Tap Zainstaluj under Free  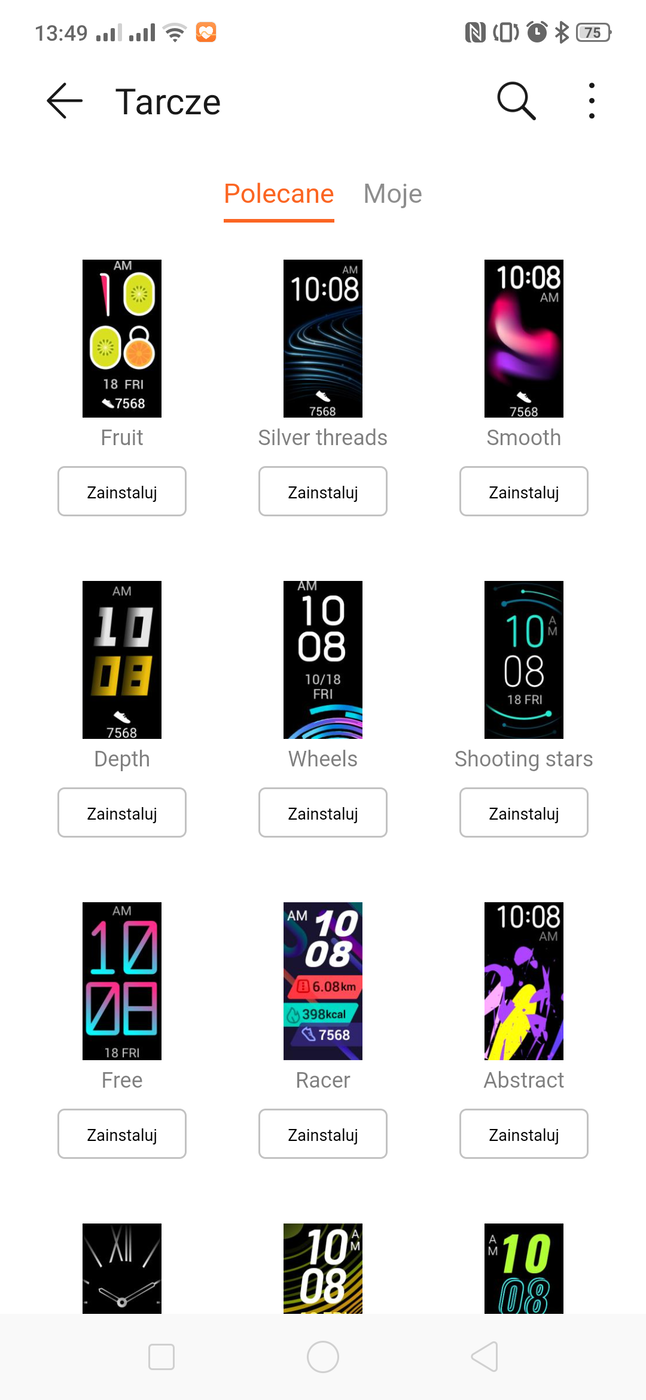pyautogui.click(x=122, y=1134)
